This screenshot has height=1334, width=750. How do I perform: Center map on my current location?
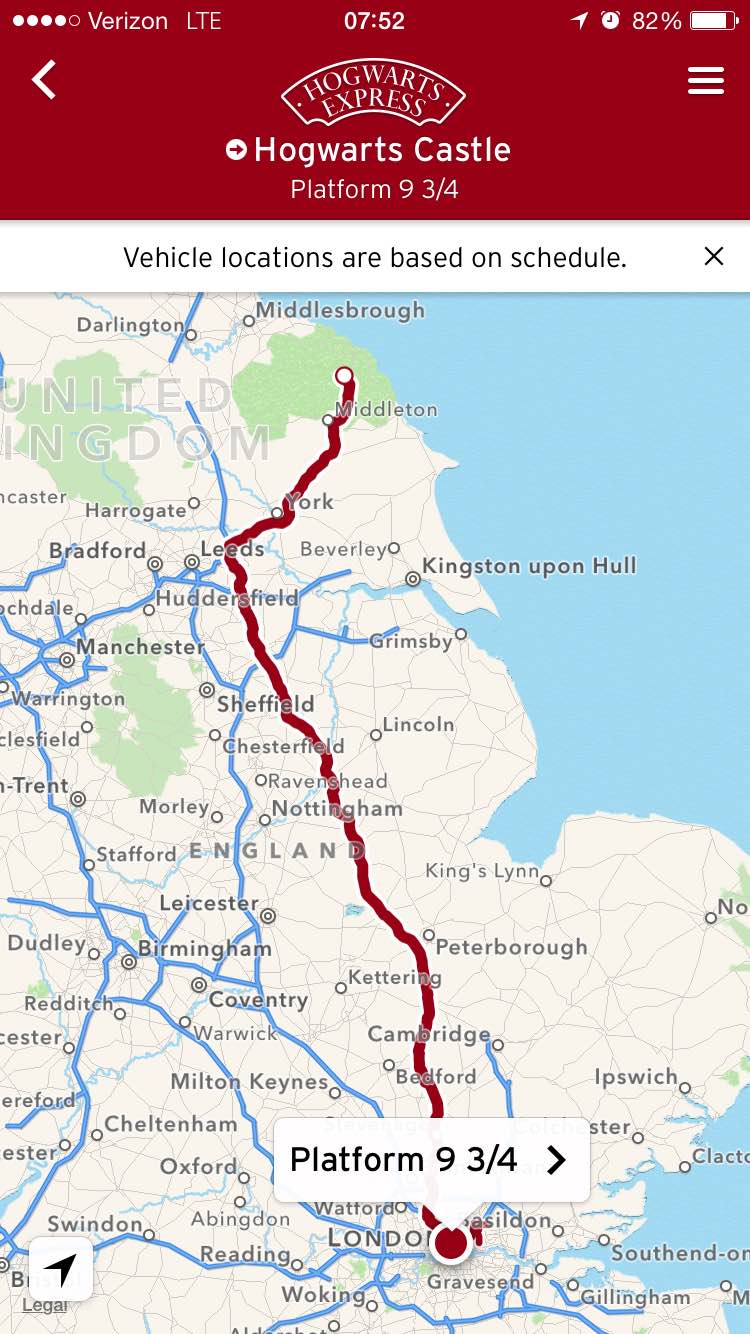click(x=61, y=1269)
